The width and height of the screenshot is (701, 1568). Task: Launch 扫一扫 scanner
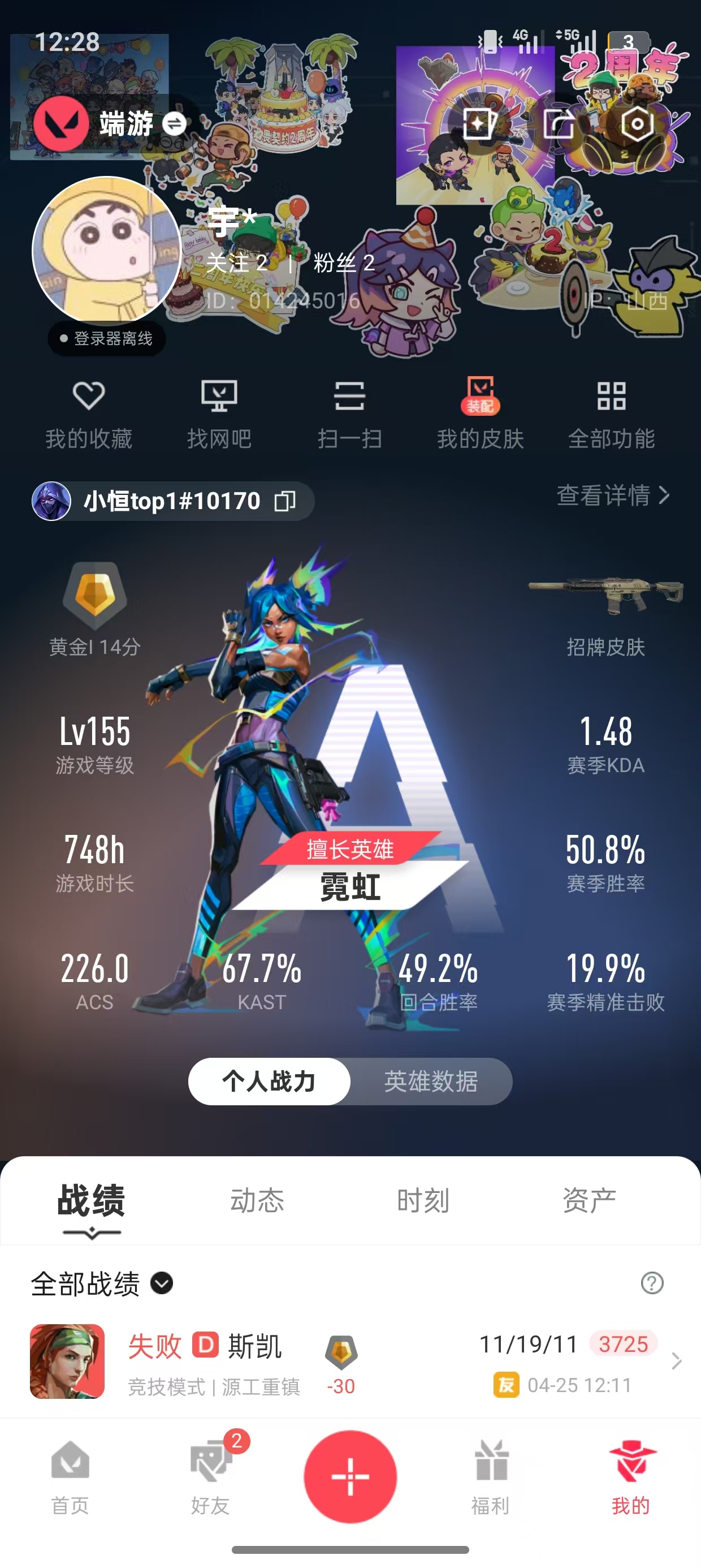[x=349, y=414]
